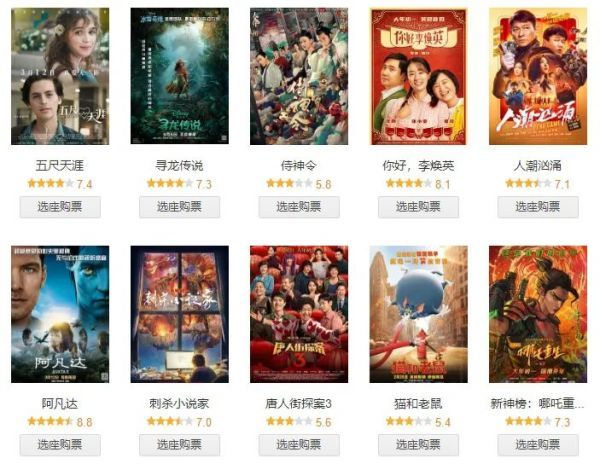View the 刺杀小说家 poster details
This screenshot has width=600, height=464.
pyautogui.click(x=179, y=314)
